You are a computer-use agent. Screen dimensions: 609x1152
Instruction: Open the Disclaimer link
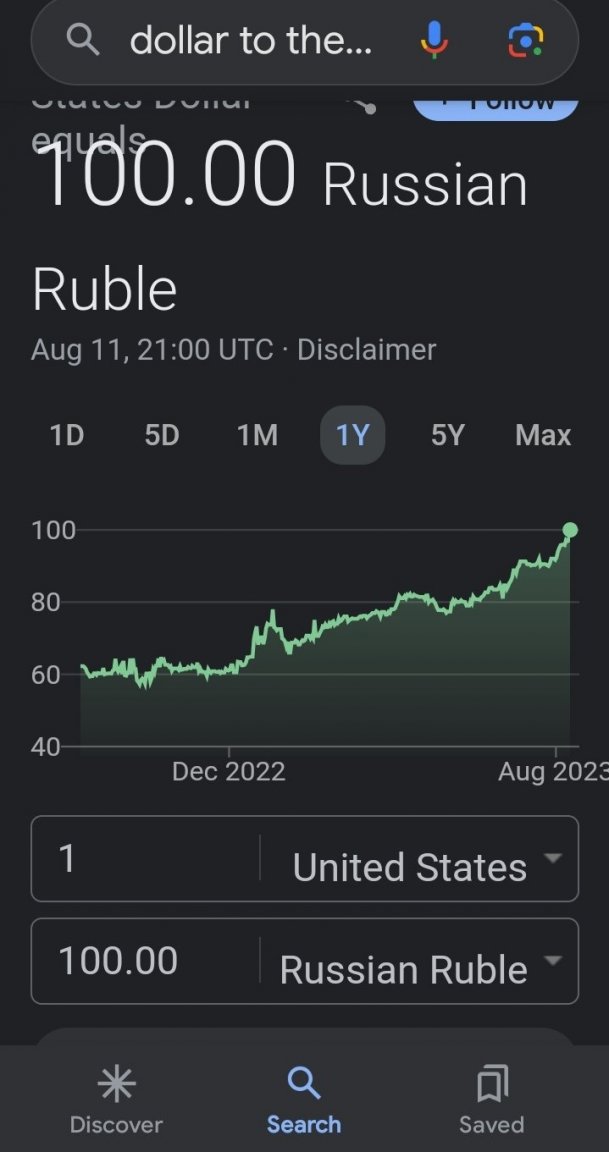coord(367,350)
